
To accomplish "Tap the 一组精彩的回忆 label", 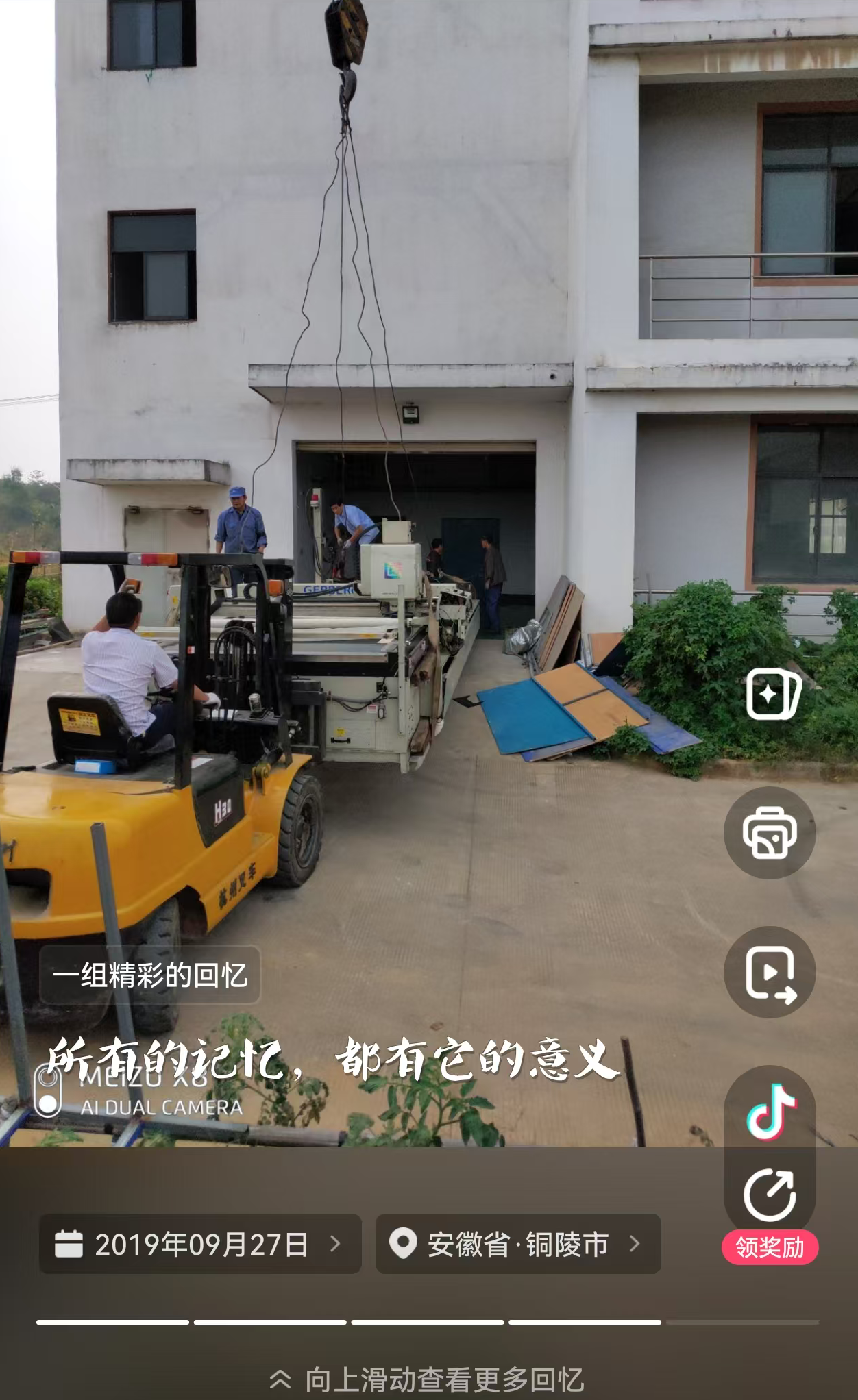I will click(x=150, y=975).
